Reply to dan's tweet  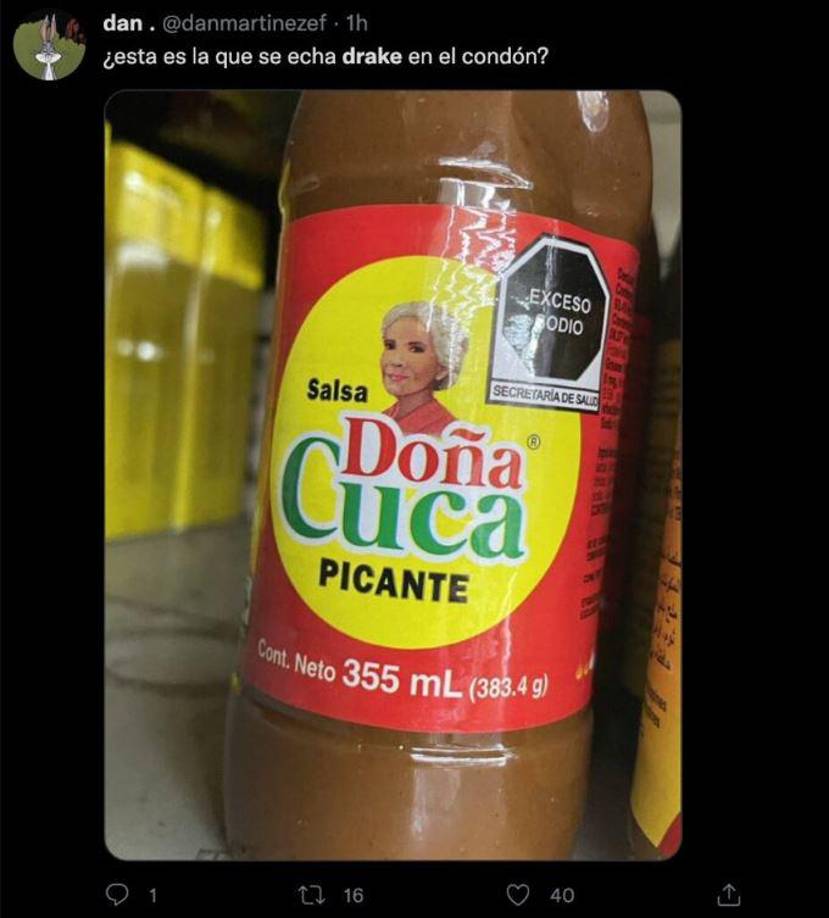coord(118,895)
